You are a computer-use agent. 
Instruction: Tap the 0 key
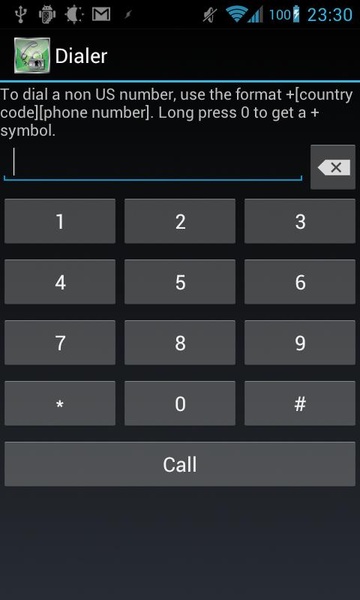coord(180,403)
